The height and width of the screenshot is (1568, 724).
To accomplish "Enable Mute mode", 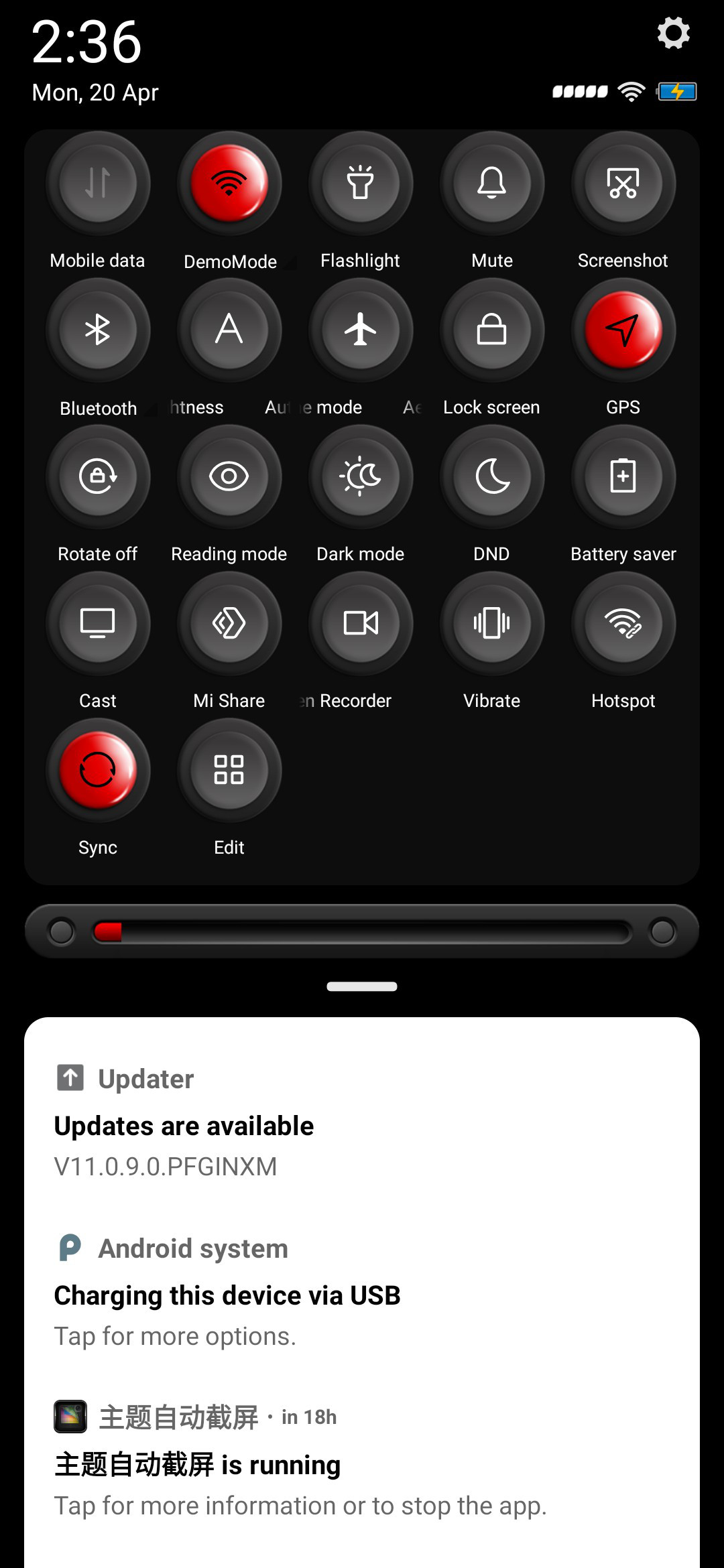I will 492,183.
